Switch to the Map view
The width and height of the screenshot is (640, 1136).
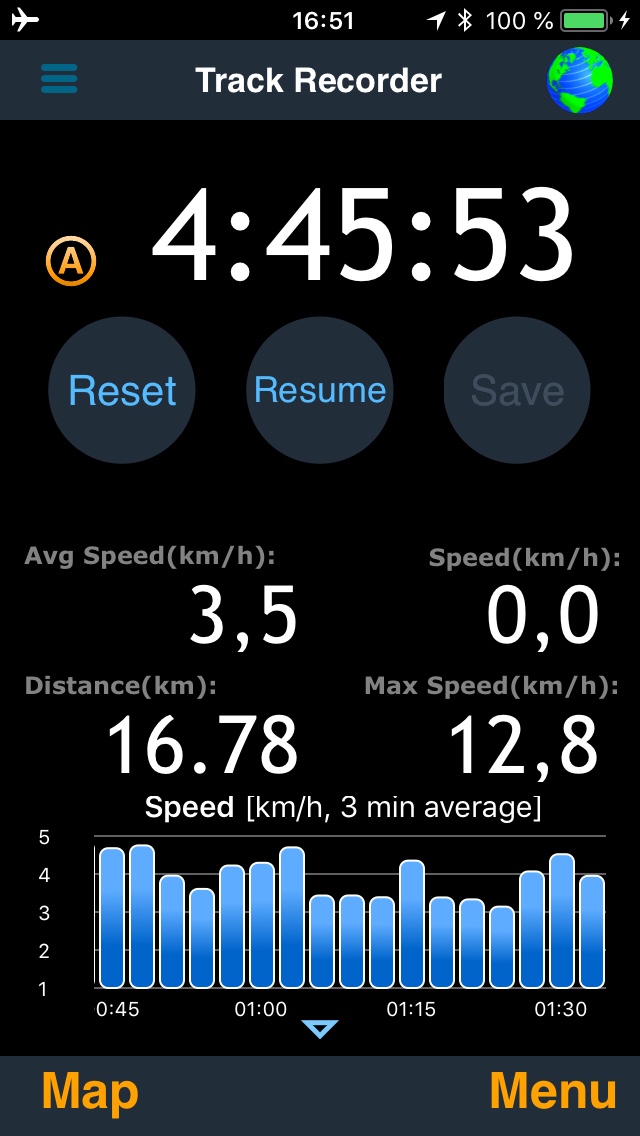point(90,1092)
